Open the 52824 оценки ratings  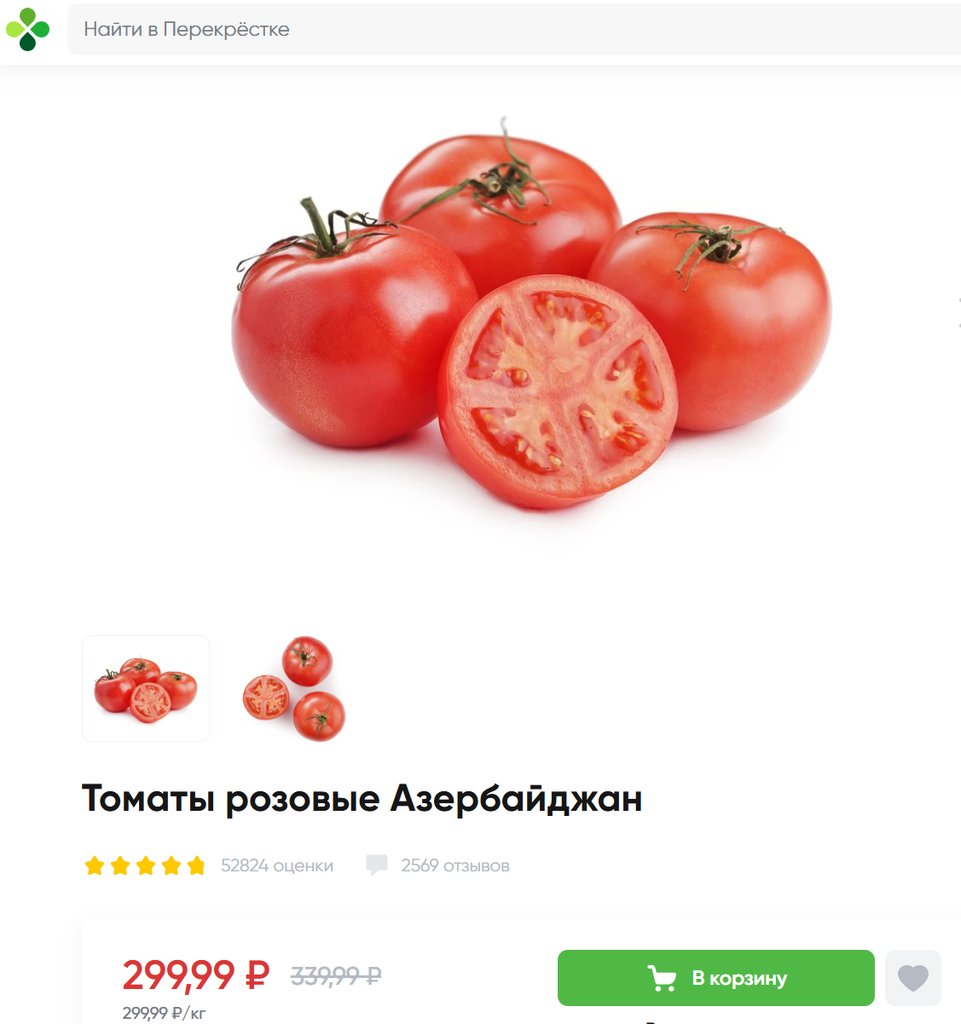(276, 865)
